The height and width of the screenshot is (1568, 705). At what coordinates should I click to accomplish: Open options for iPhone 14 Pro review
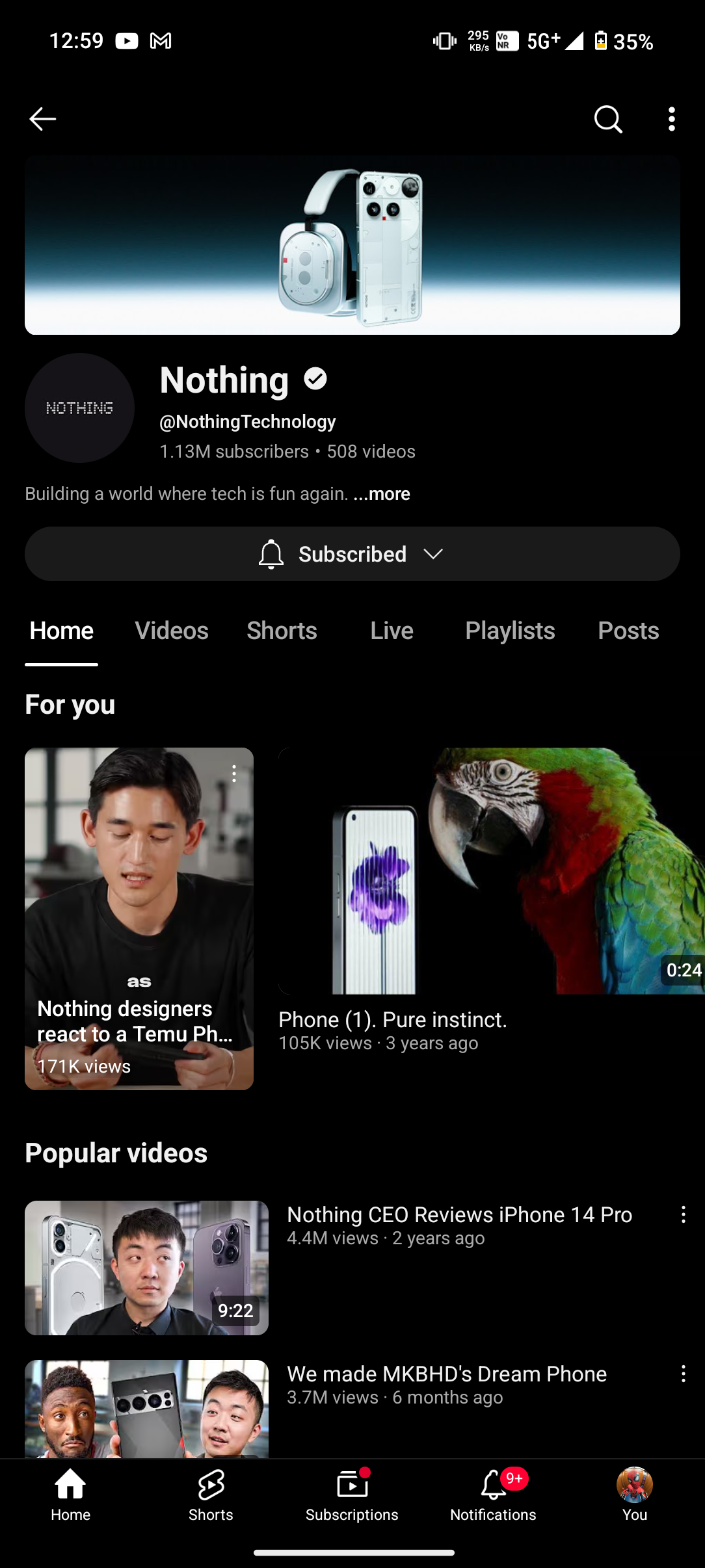683,1214
